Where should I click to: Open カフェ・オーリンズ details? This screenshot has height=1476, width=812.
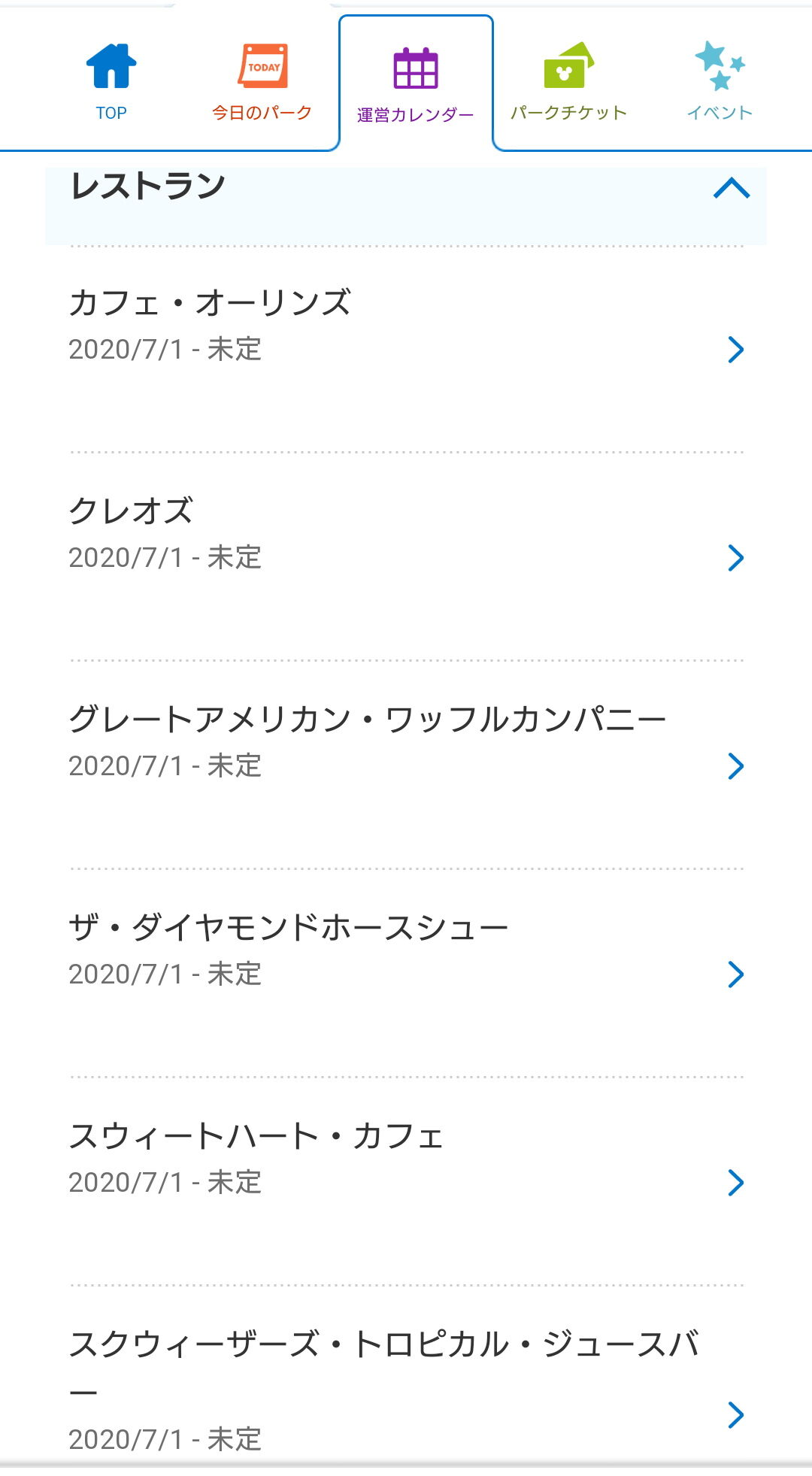[x=406, y=325]
